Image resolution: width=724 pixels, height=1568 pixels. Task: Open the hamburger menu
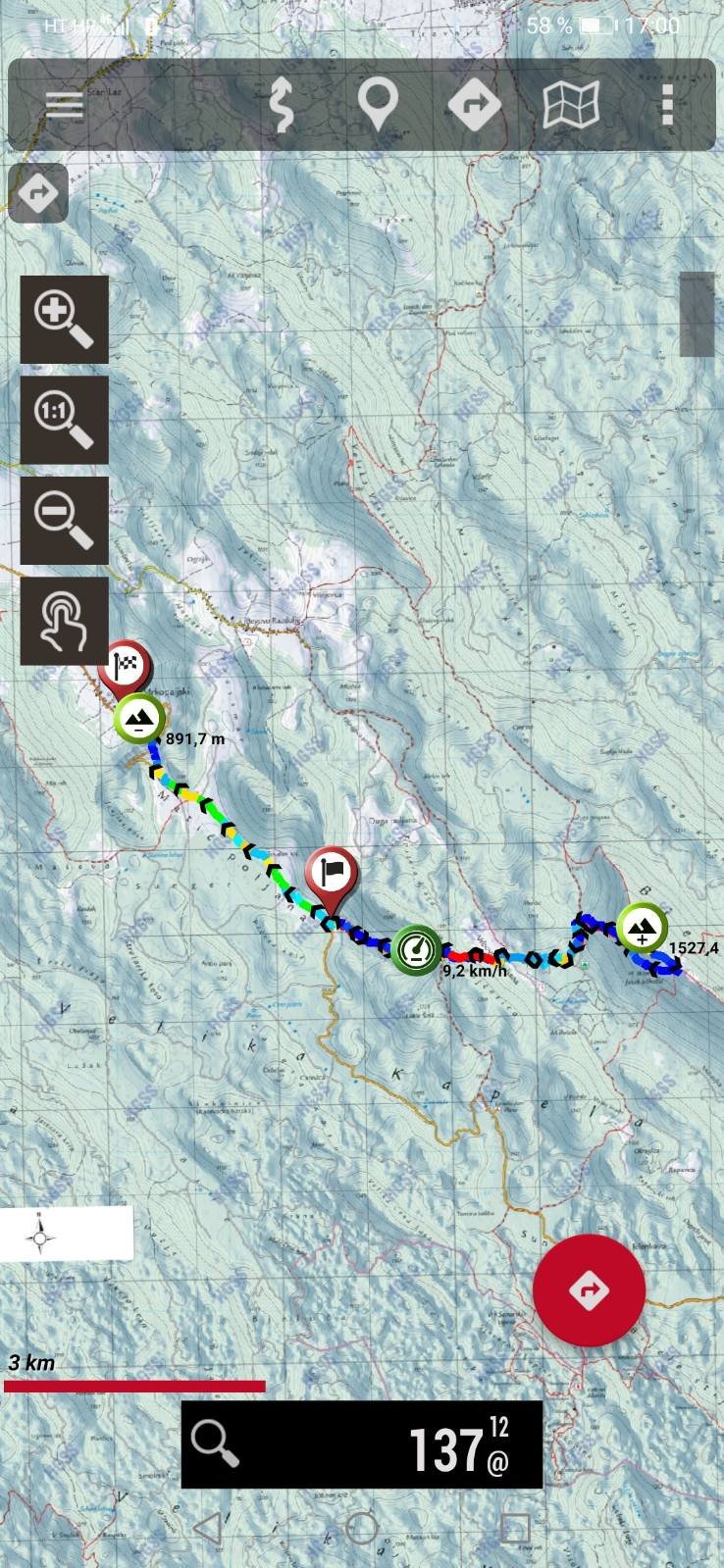point(64,104)
